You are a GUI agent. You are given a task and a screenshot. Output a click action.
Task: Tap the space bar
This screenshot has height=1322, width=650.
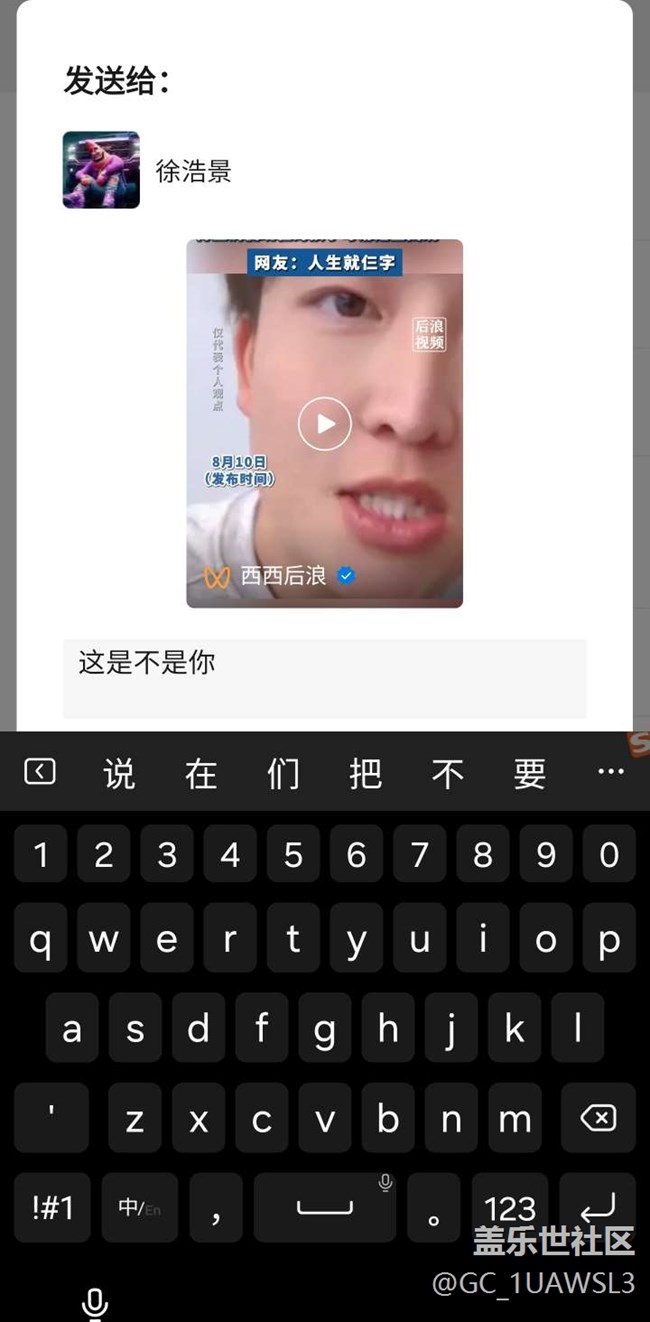point(325,1207)
